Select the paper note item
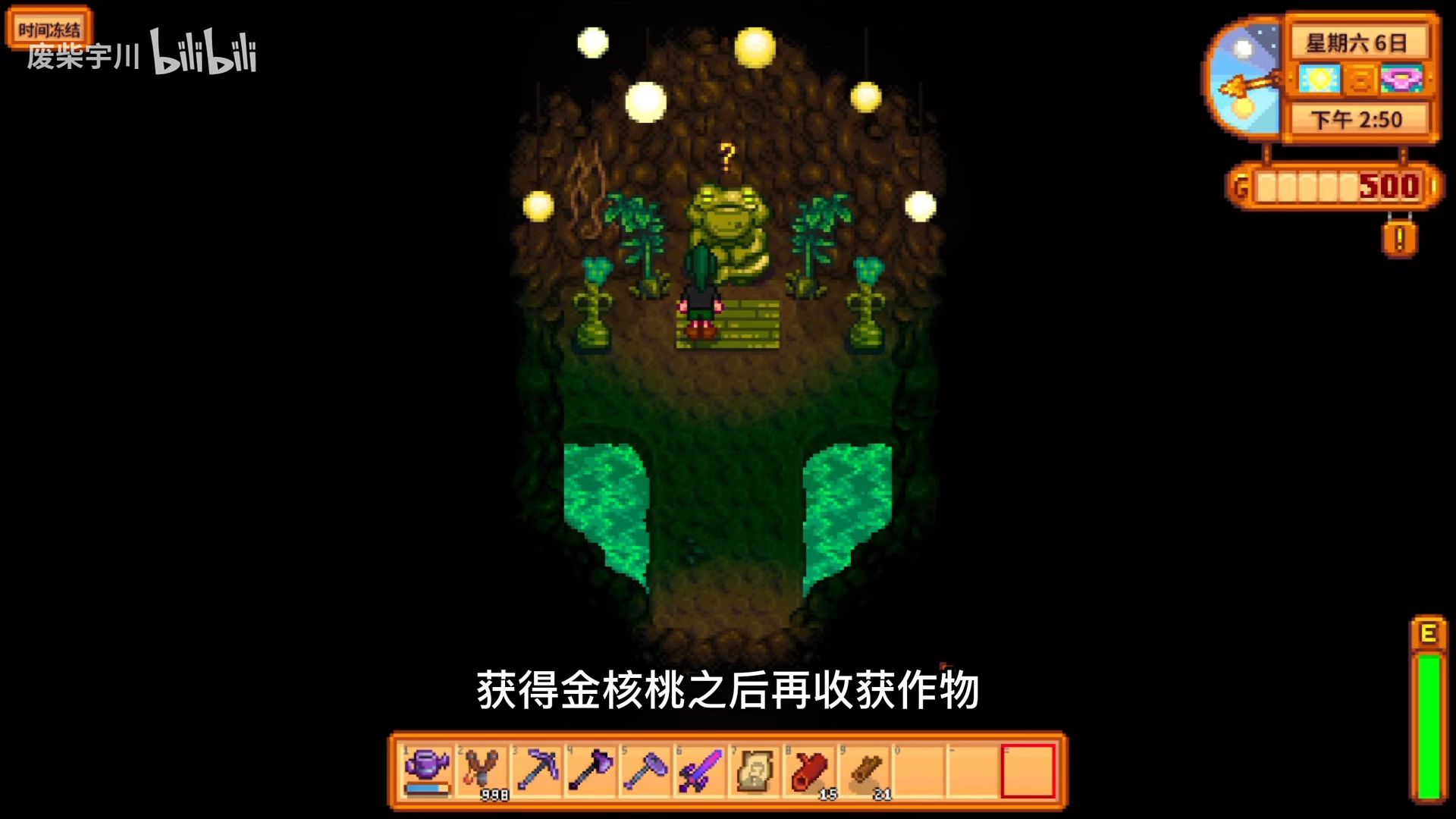Image resolution: width=1456 pixels, height=819 pixels. [755, 770]
